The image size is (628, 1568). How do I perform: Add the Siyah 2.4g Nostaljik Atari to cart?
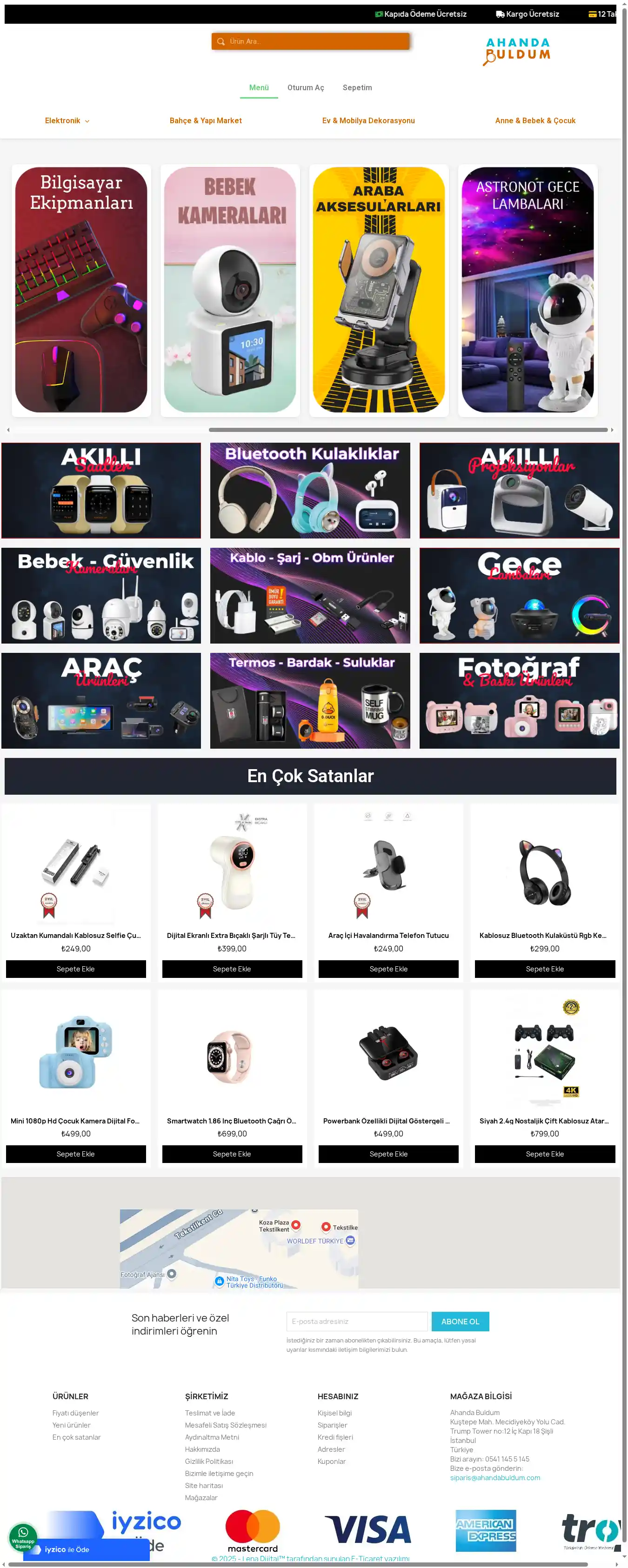coord(545,1154)
